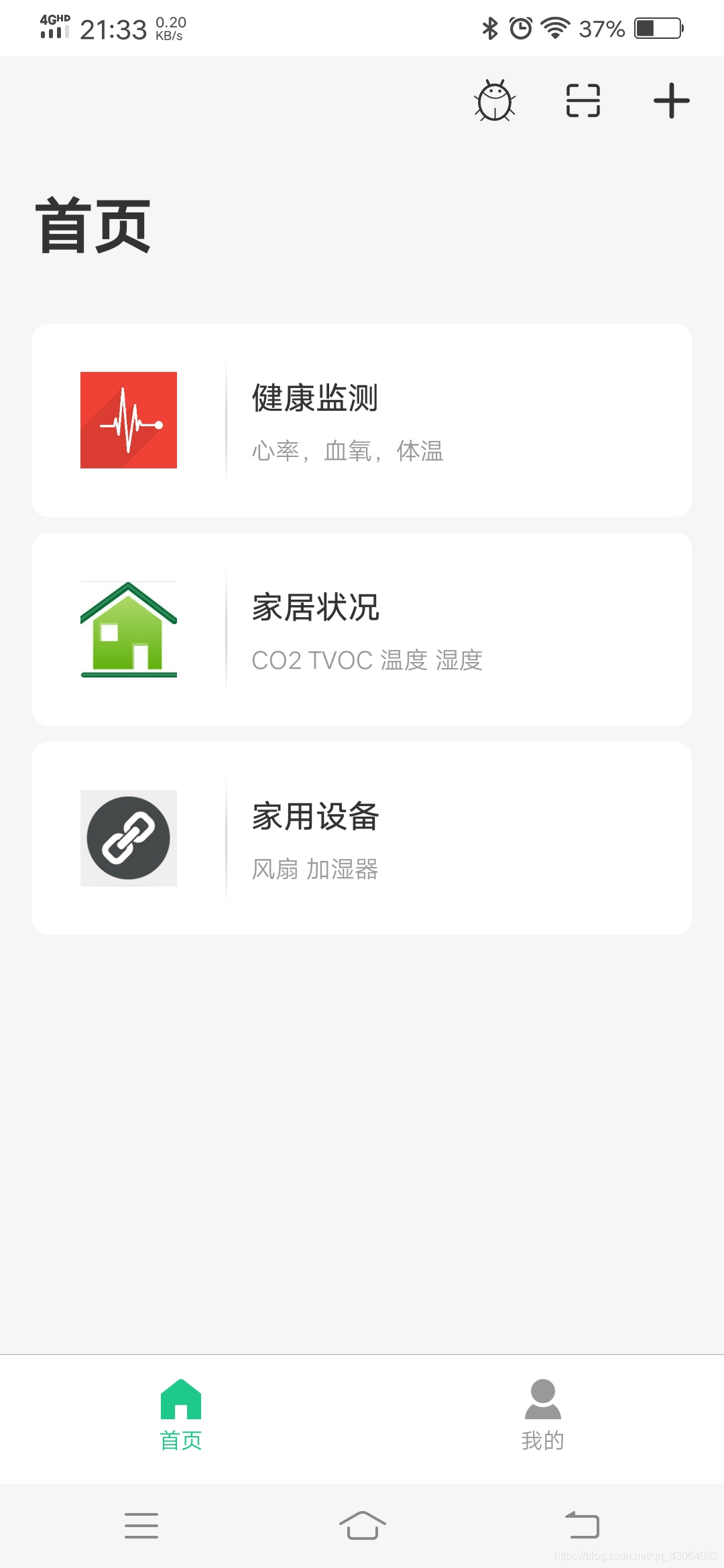Screen dimensions: 724x1568
Task: Go back with system back button
Action: (x=582, y=1525)
